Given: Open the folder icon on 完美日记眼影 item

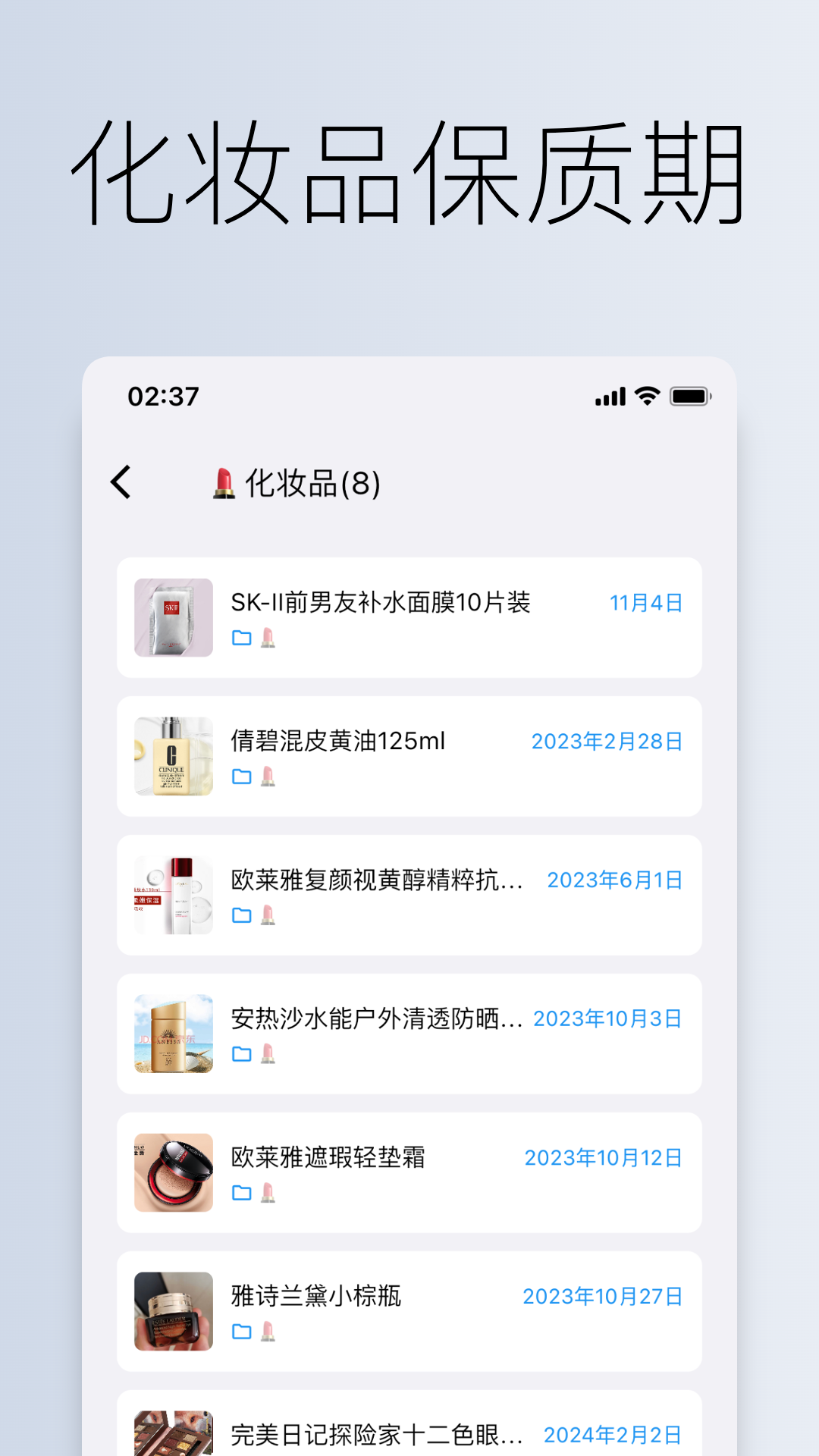Looking at the screenshot, I should [242, 1454].
